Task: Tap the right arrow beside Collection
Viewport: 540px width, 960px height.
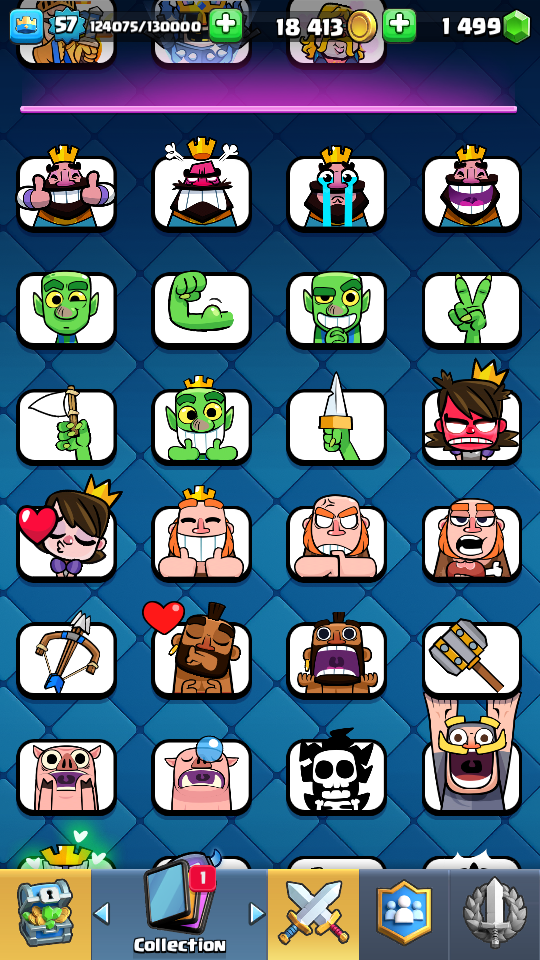Action: 257,913
